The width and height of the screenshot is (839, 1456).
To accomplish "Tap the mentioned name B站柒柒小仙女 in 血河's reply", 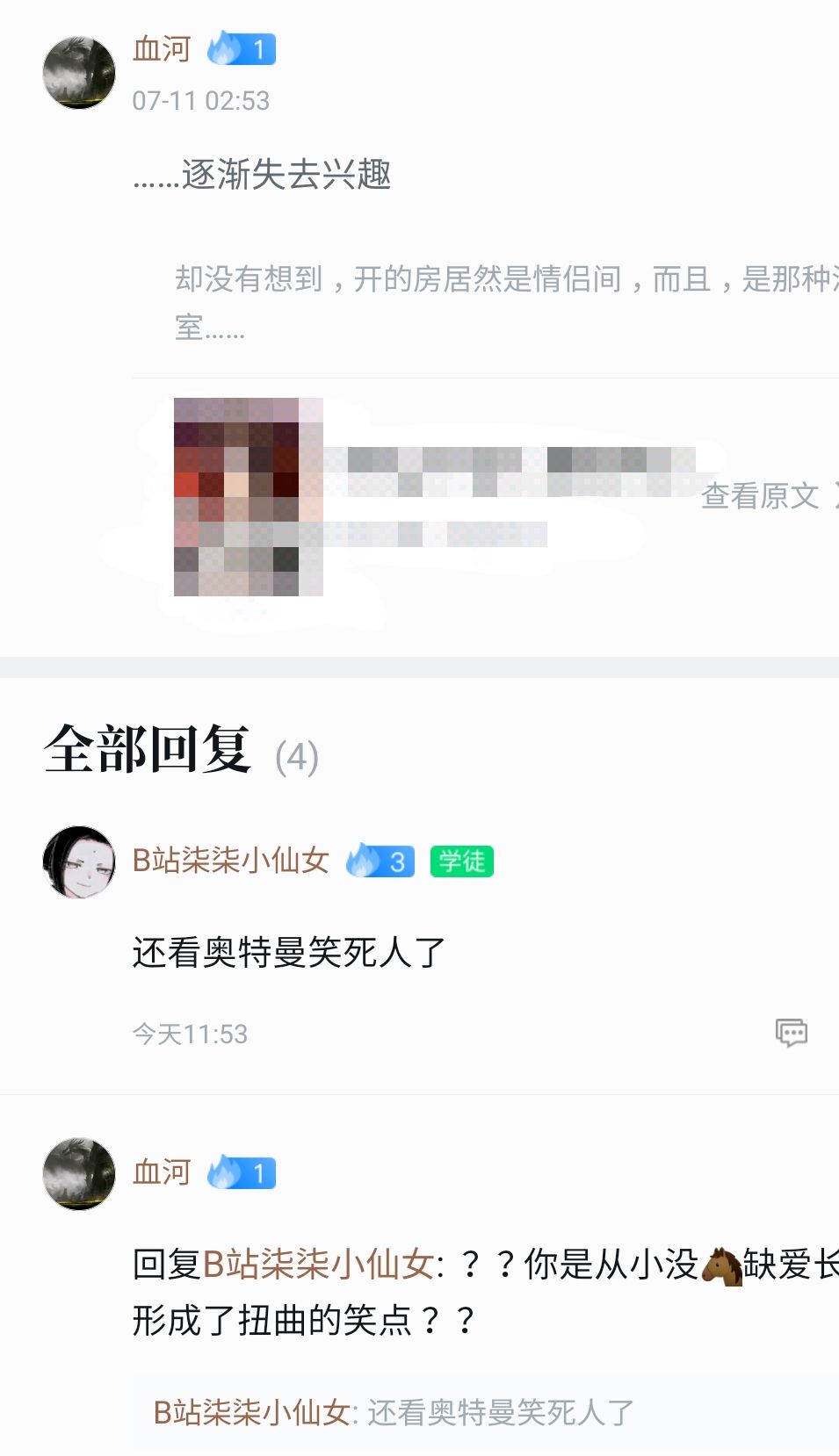I will click(x=318, y=1265).
